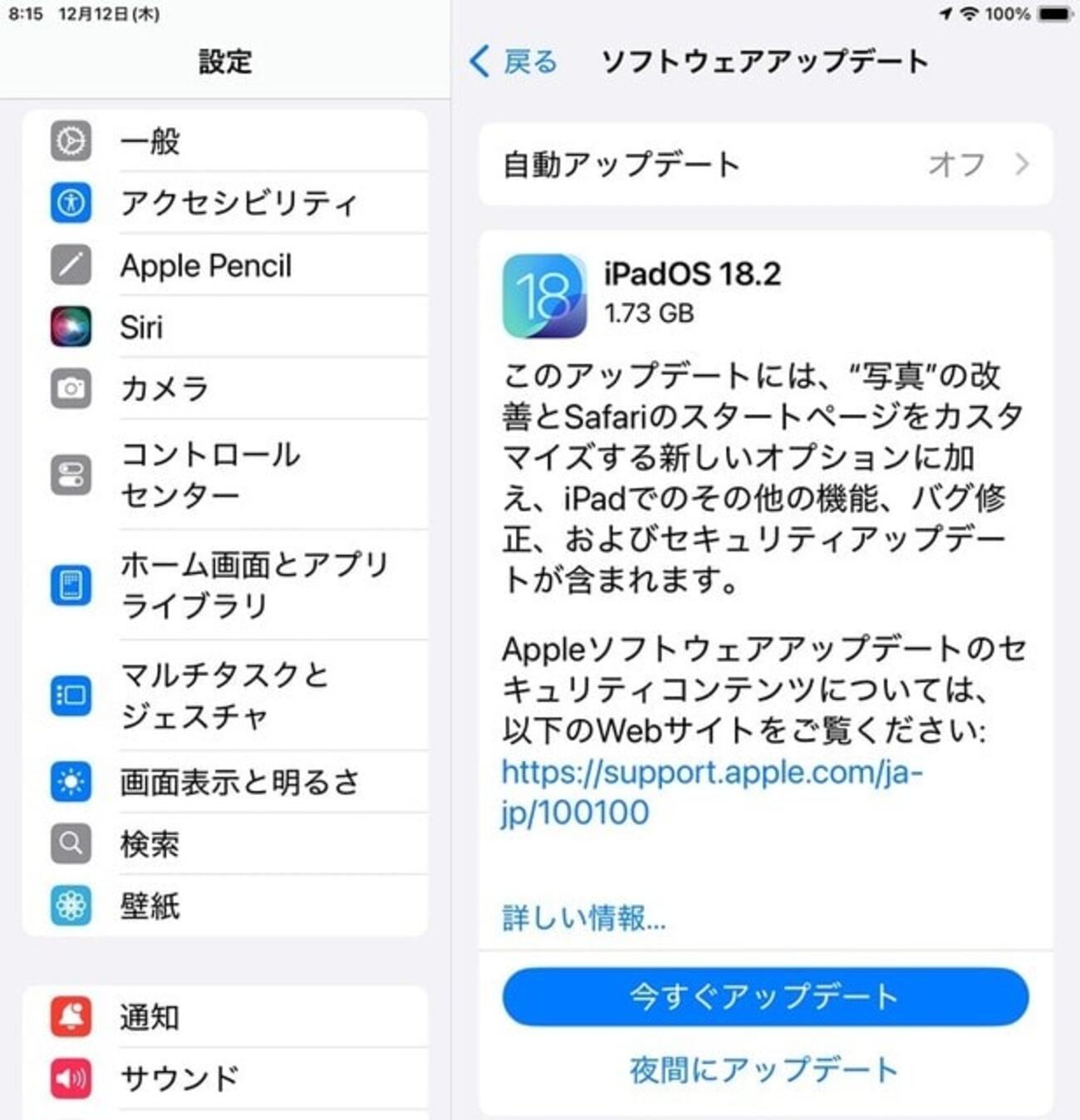The height and width of the screenshot is (1120, 1080).
Task: Open 画面表示と明るさ settings
Action: [224, 782]
